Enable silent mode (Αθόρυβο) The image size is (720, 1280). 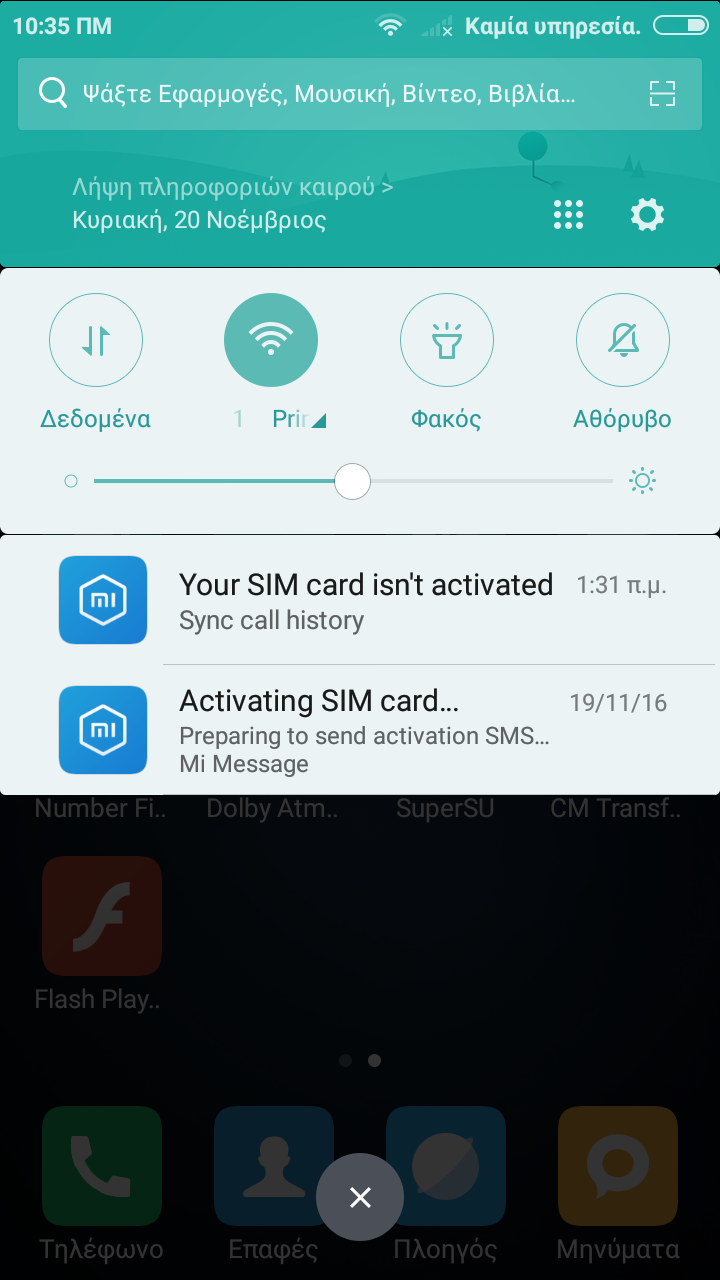tap(622, 341)
